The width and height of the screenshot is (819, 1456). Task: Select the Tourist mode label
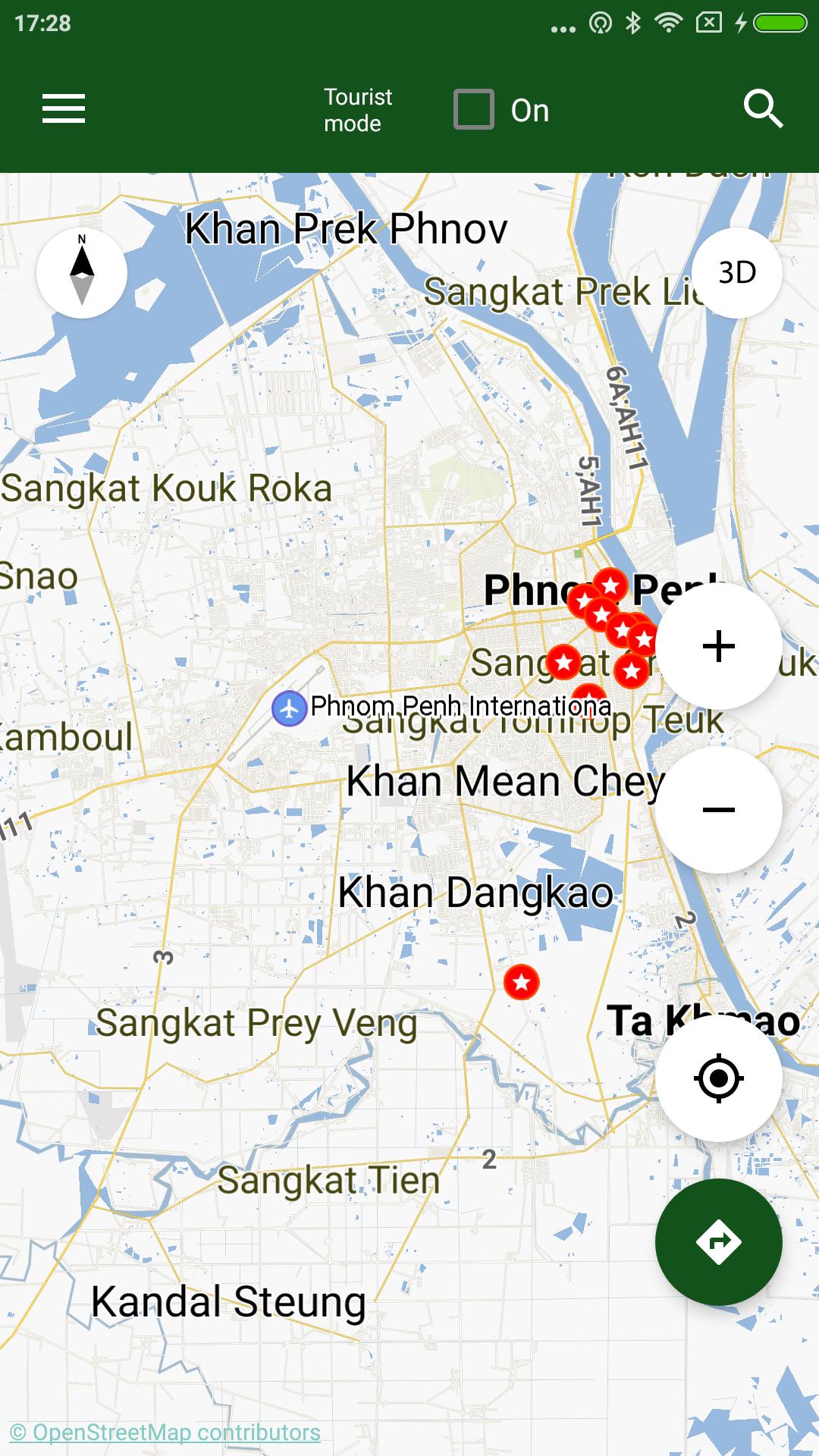click(x=356, y=108)
